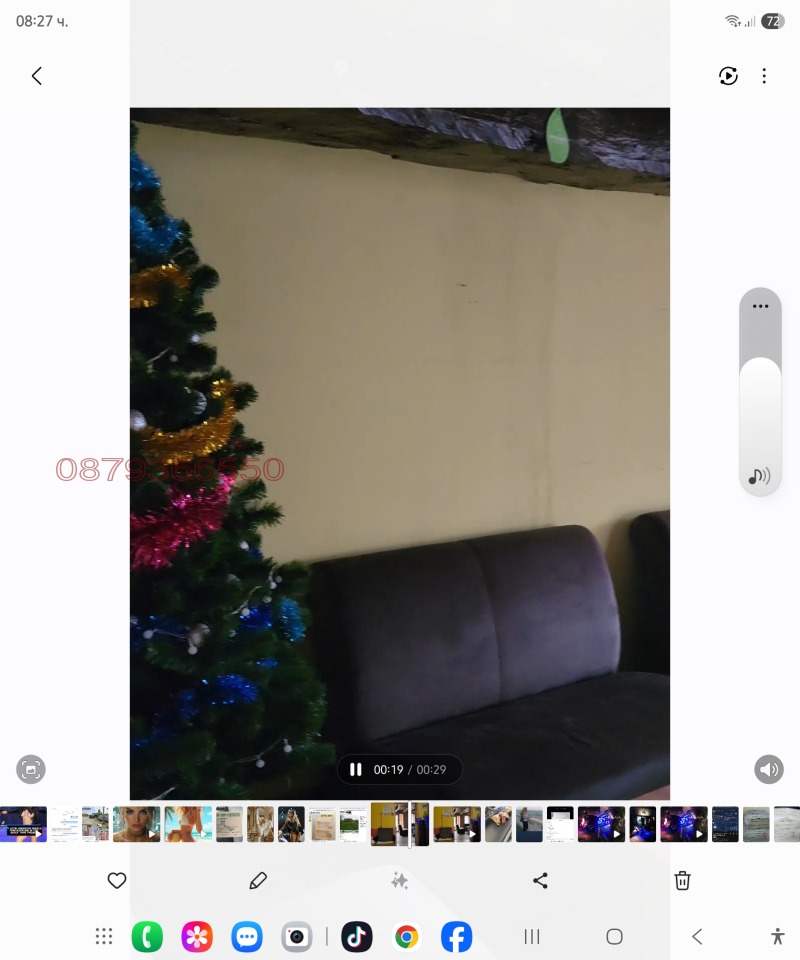This screenshot has height=960, width=800.
Task: Open the app drawer grid
Action: pyautogui.click(x=103, y=937)
